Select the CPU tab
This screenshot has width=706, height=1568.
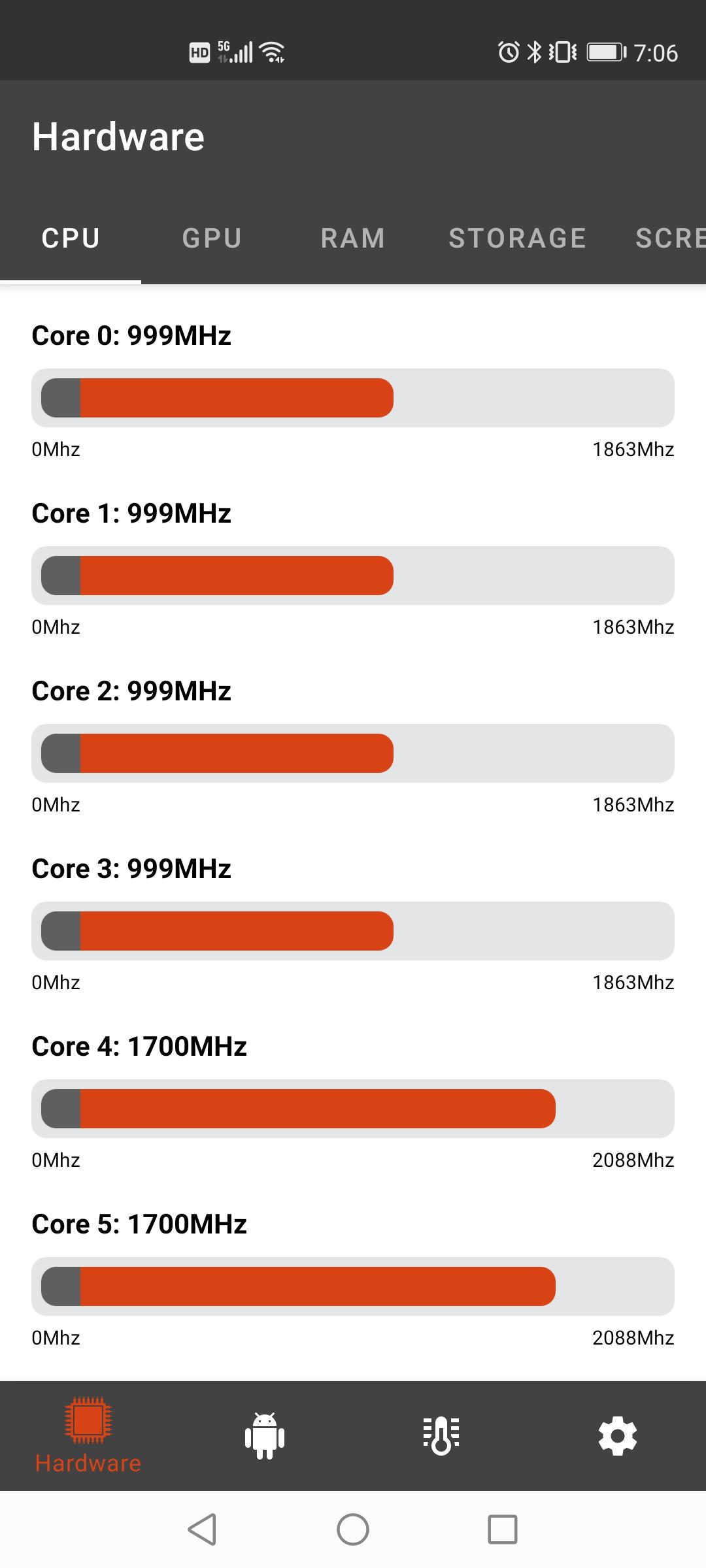click(x=69, y=238)
